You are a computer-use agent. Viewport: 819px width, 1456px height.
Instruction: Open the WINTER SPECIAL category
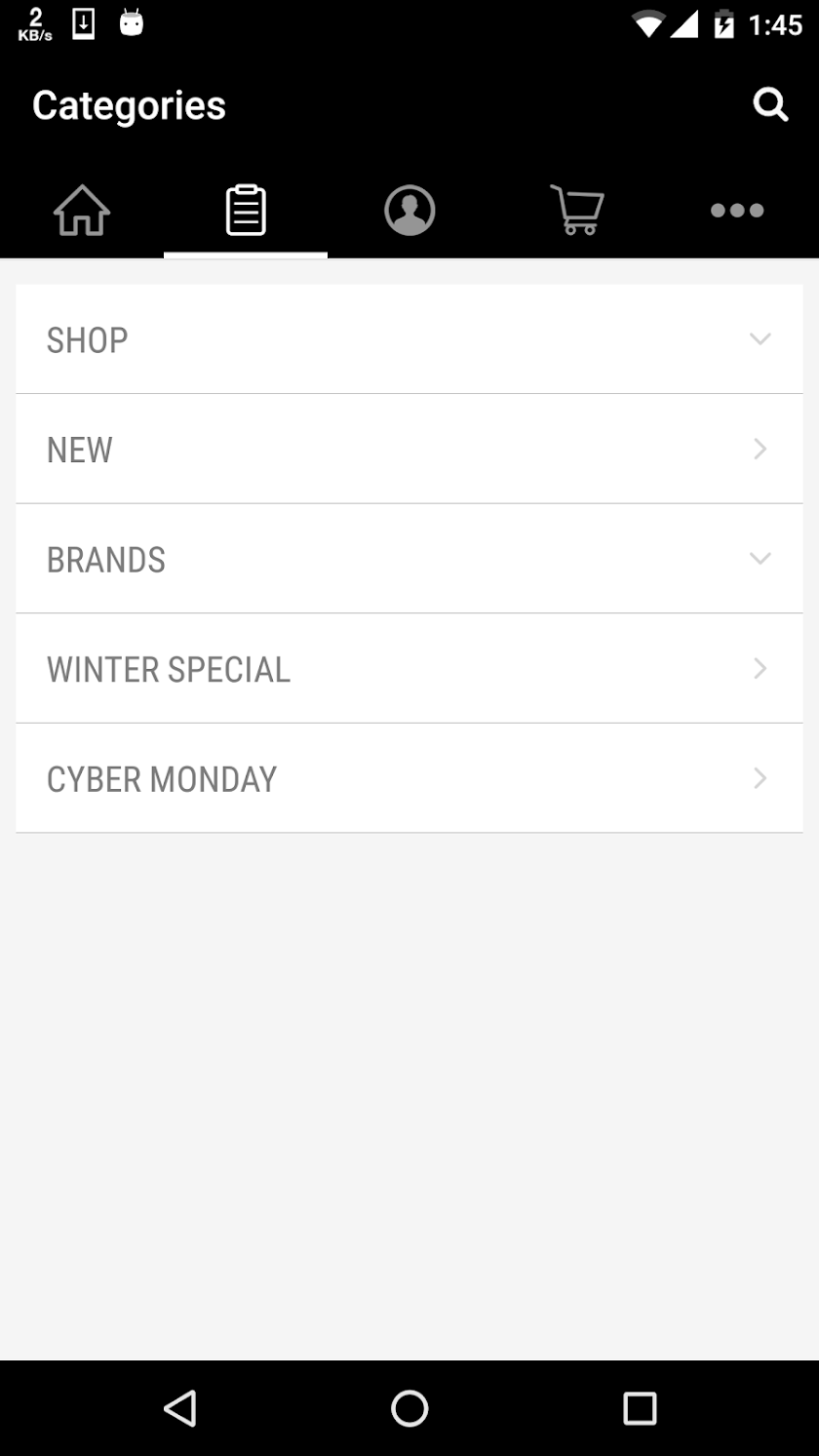click(x=409, y=669)
